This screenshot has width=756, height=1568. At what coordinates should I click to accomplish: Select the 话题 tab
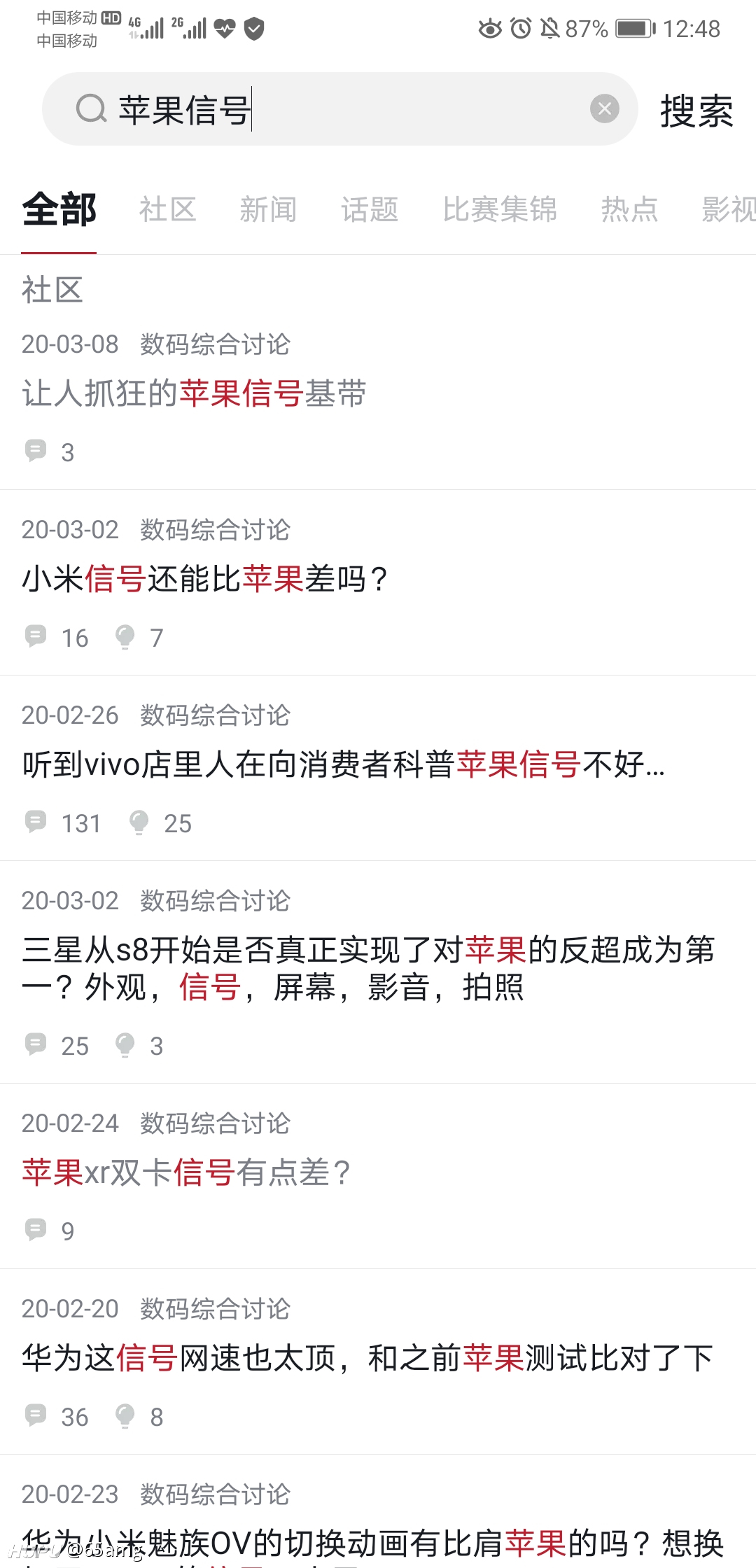(x=370, y=210)
